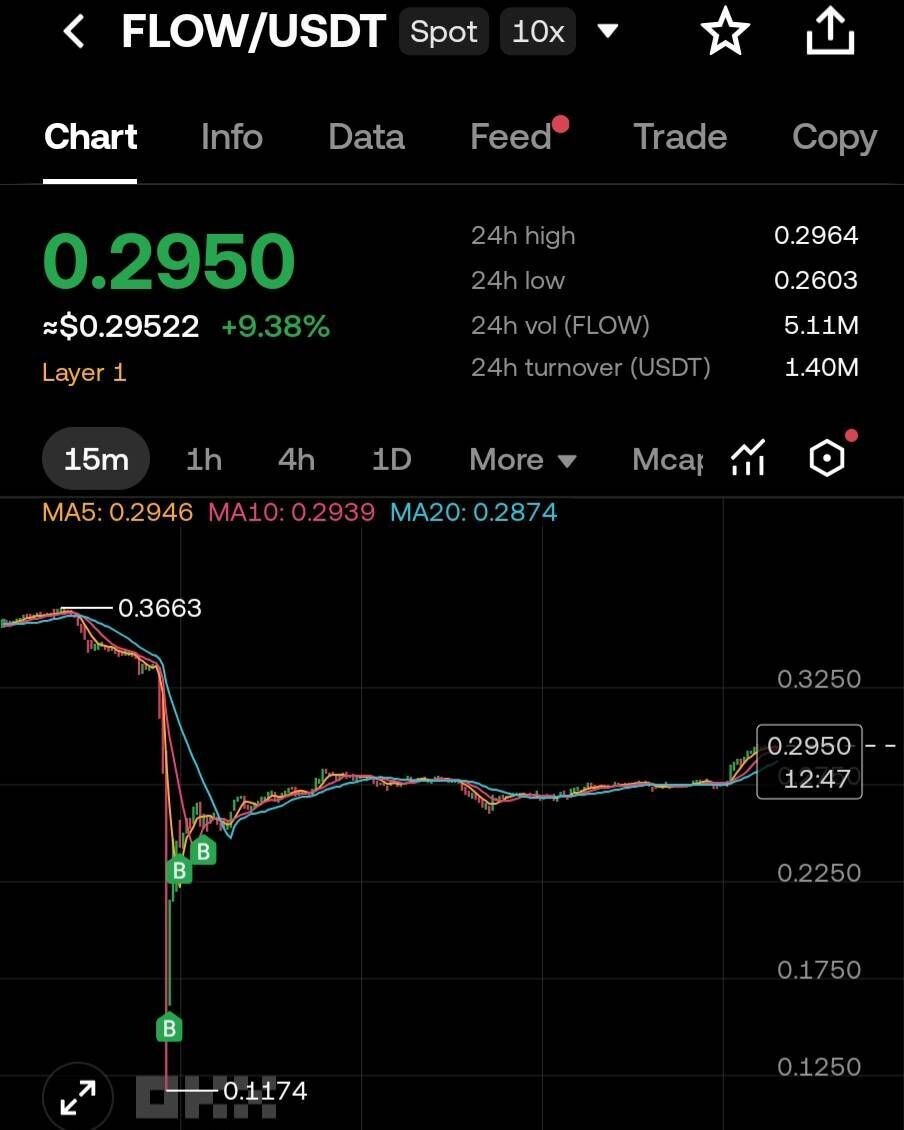Image resolution: width=904 pixels, height=1130 pixels.
Task: Open the Layer 1 category link
Action: click(84, 373)
